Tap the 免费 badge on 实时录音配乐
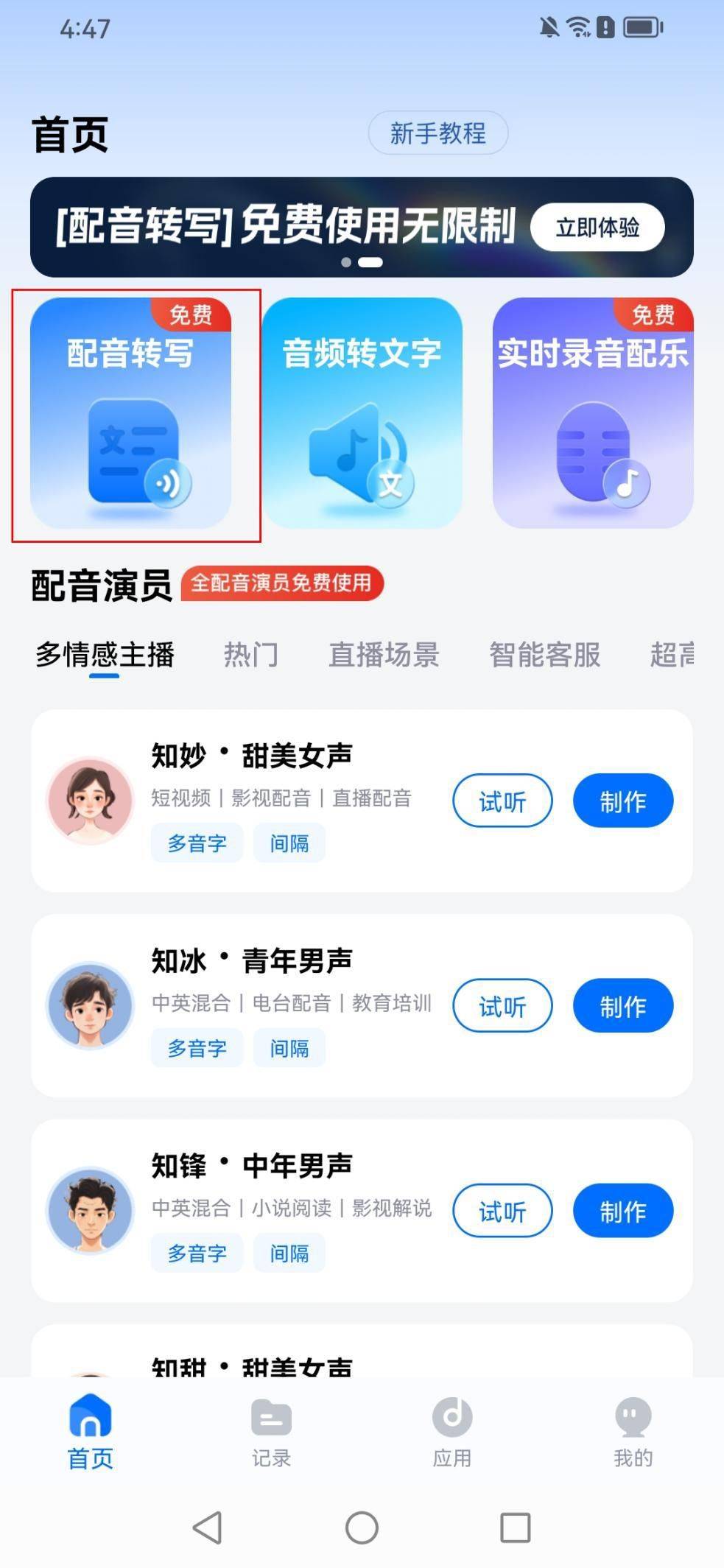The width and height of the screenshot is (724, 1568). point(654,315)
